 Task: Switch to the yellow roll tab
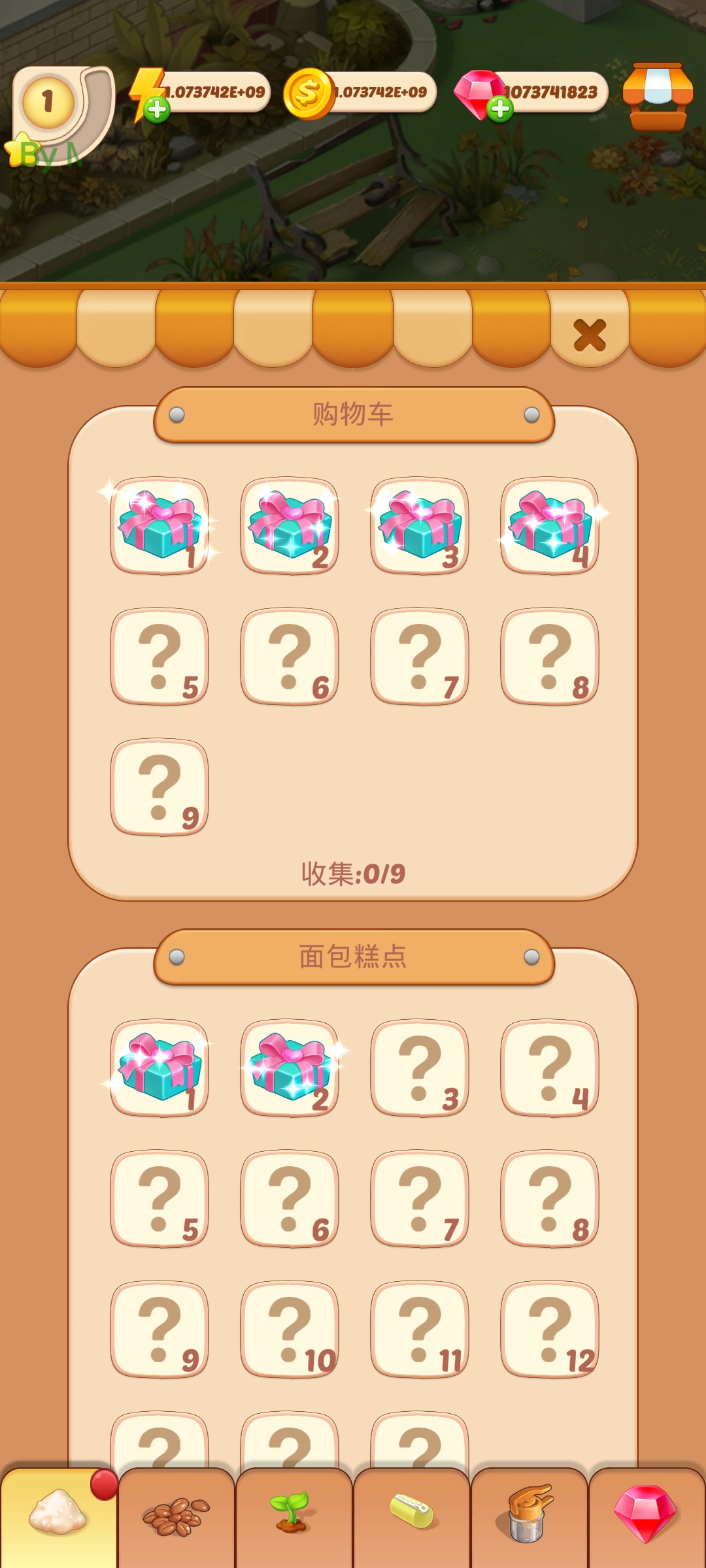pos(411,1516)
